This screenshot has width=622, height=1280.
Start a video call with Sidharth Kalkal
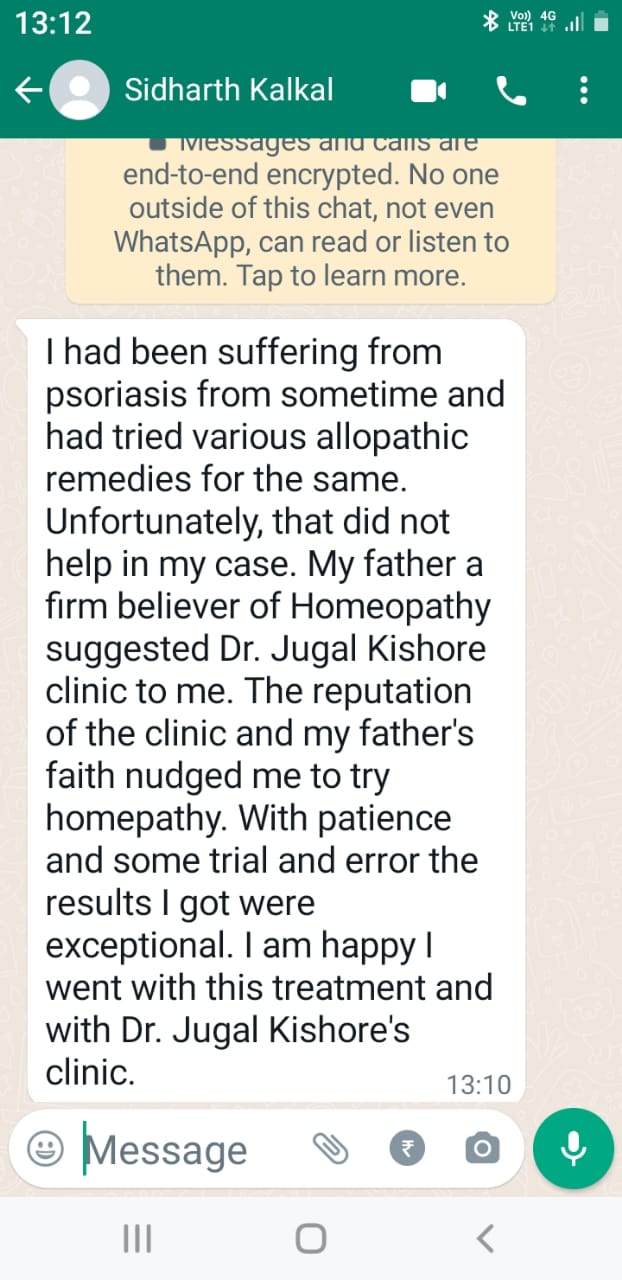tap(428, 91)
